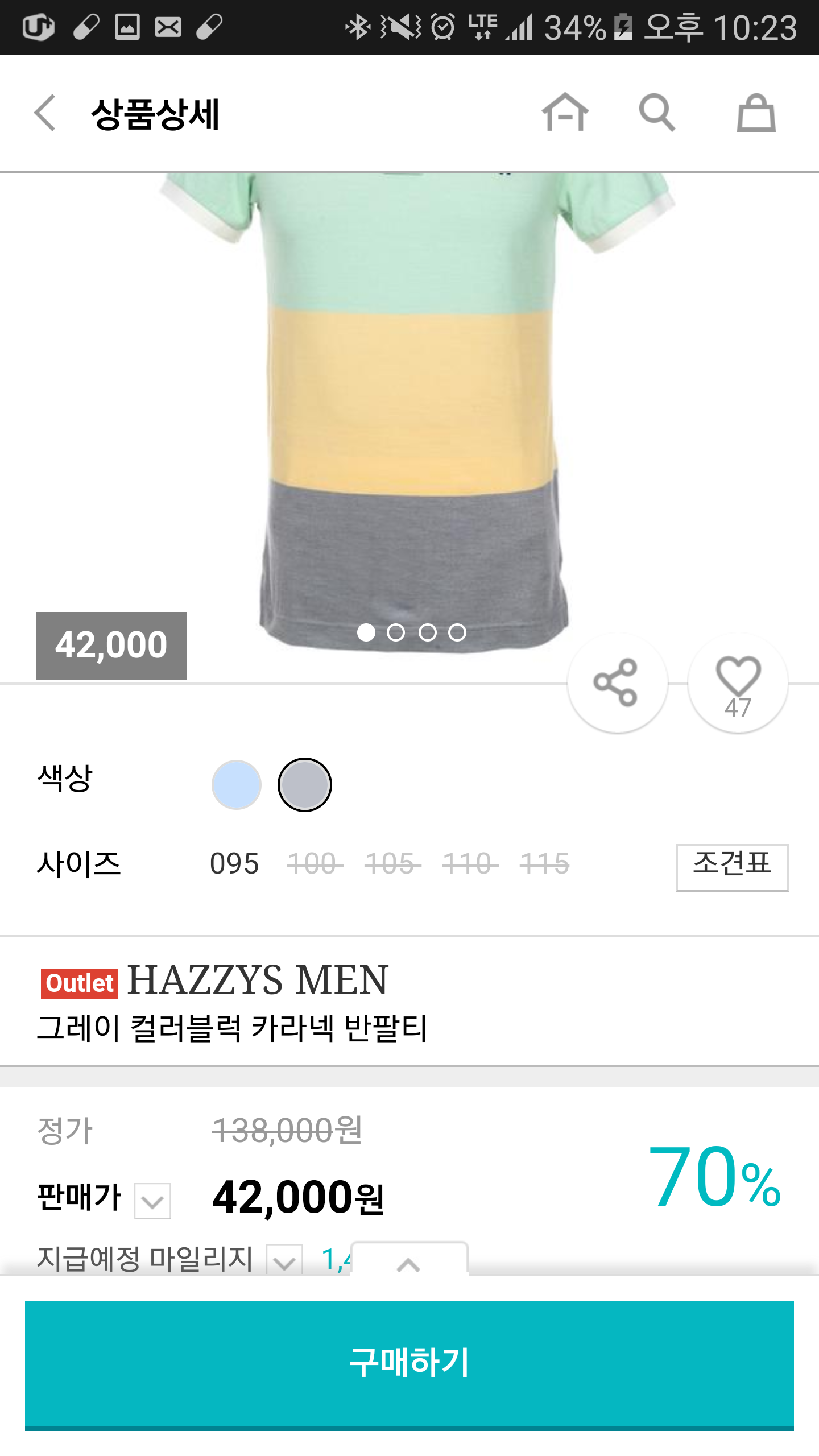Open the home icon in the header
Screen dimensions: 819x1456
point(565,113)
